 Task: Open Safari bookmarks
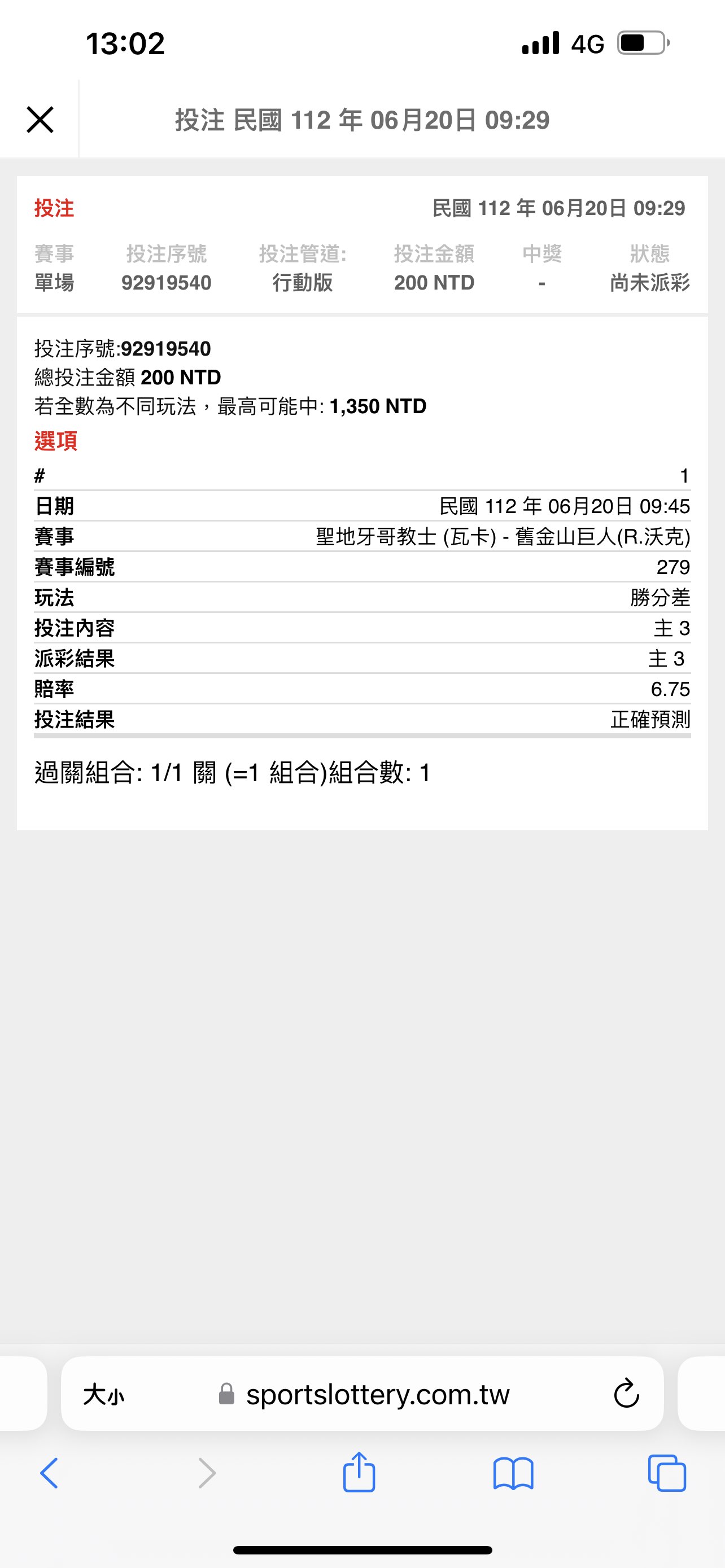click(513, 1473)
